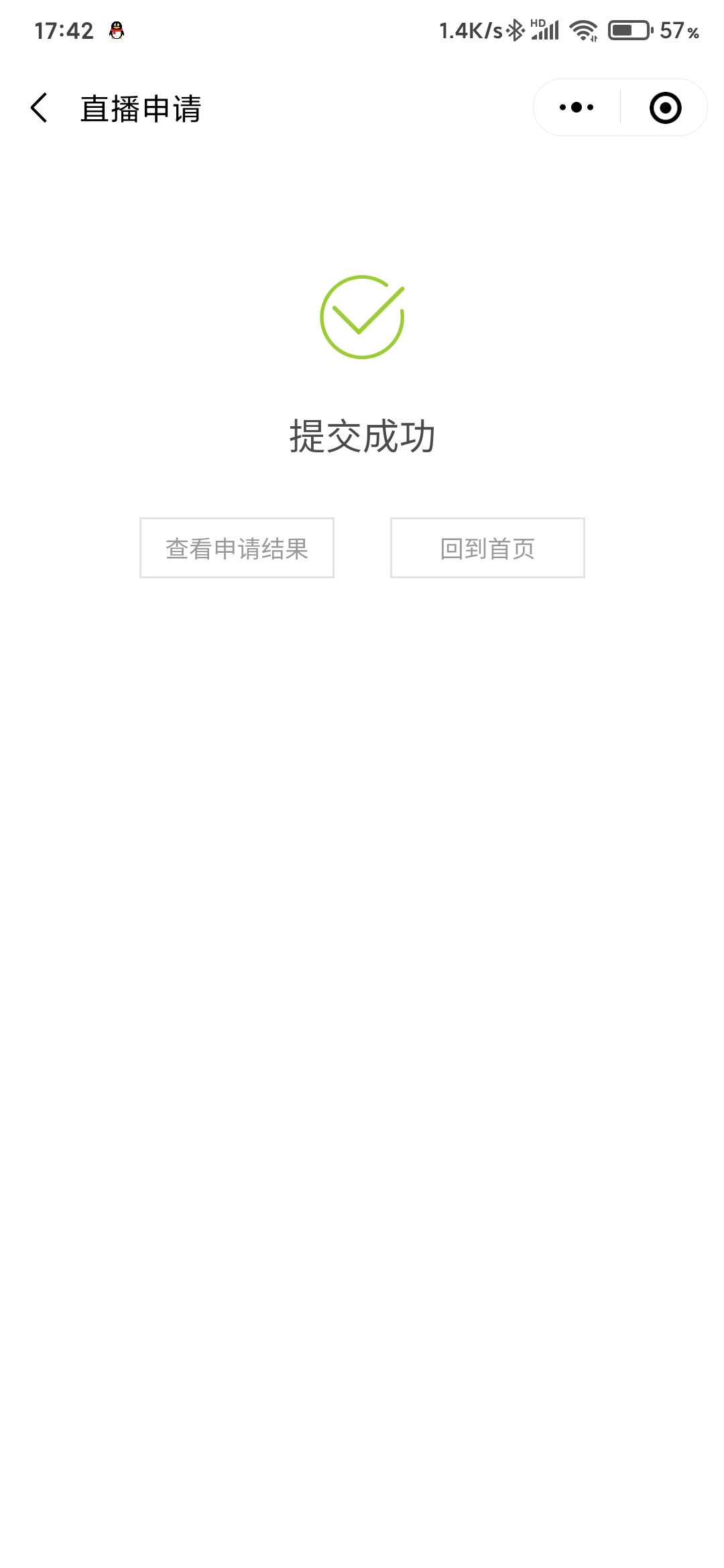
Task: Tap 查看申请结果 to view the application result
Action: pyautogui.click(x=237, y=548)
